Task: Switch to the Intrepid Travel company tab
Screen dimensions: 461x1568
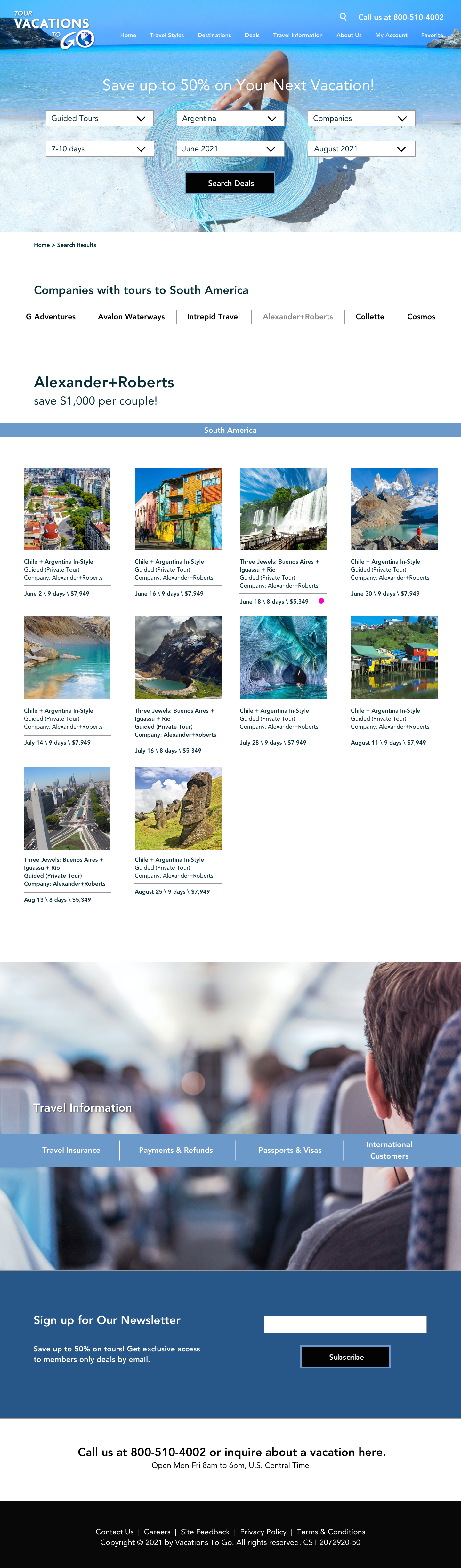Action: point(213,317)
